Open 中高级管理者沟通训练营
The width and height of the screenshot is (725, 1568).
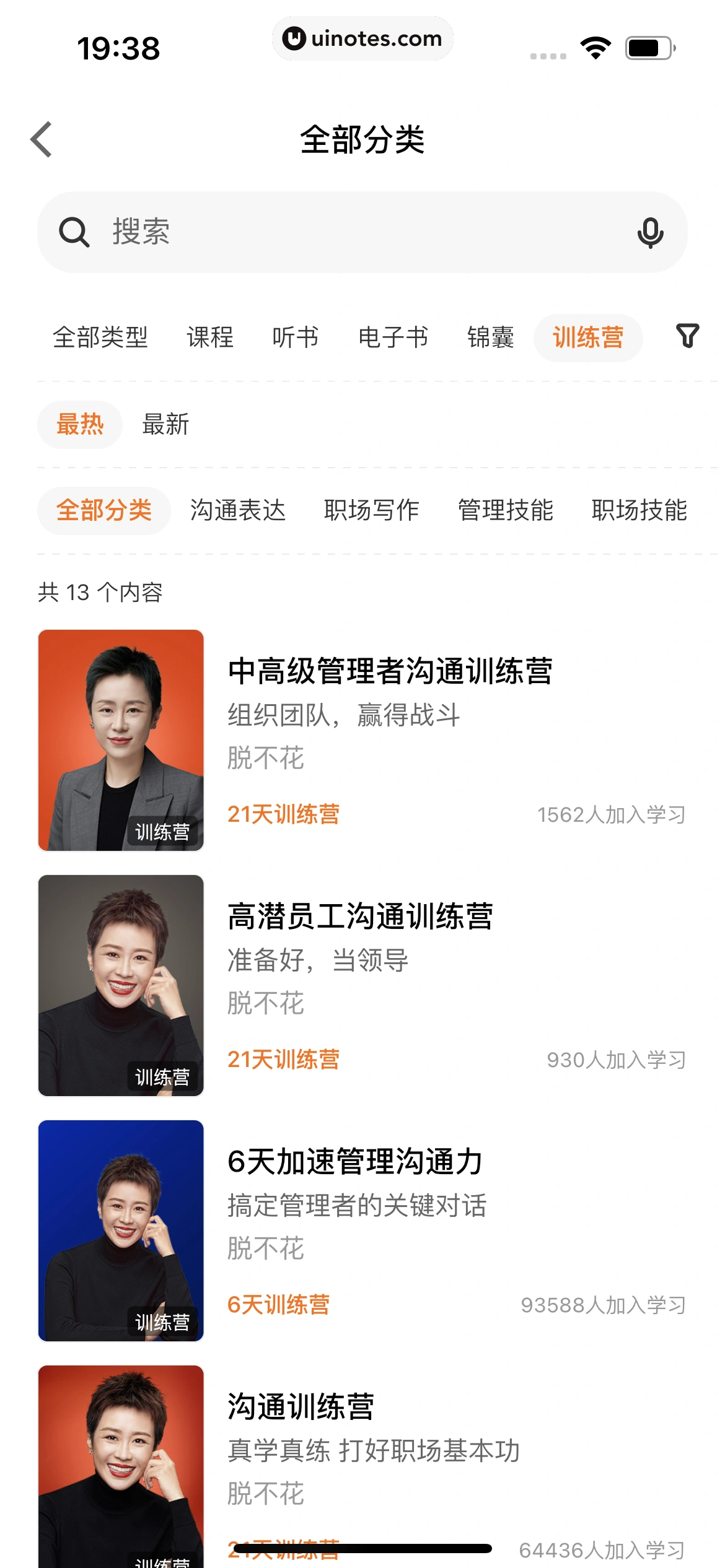click(x=390, y=671)
